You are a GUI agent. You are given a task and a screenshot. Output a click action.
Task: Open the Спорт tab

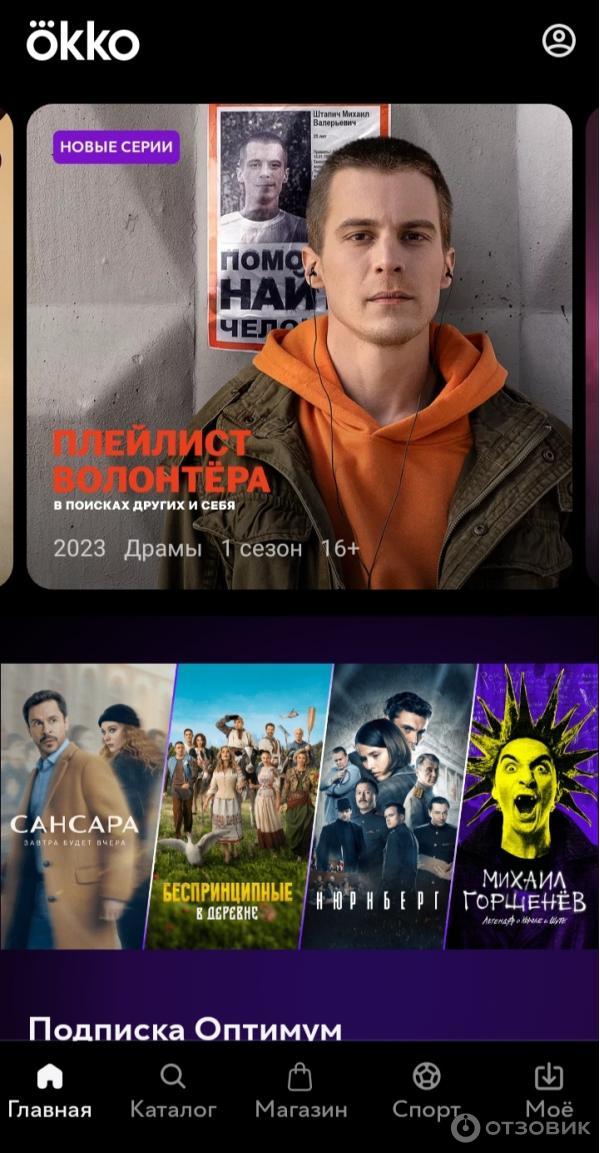click(x=426, y=1091)
